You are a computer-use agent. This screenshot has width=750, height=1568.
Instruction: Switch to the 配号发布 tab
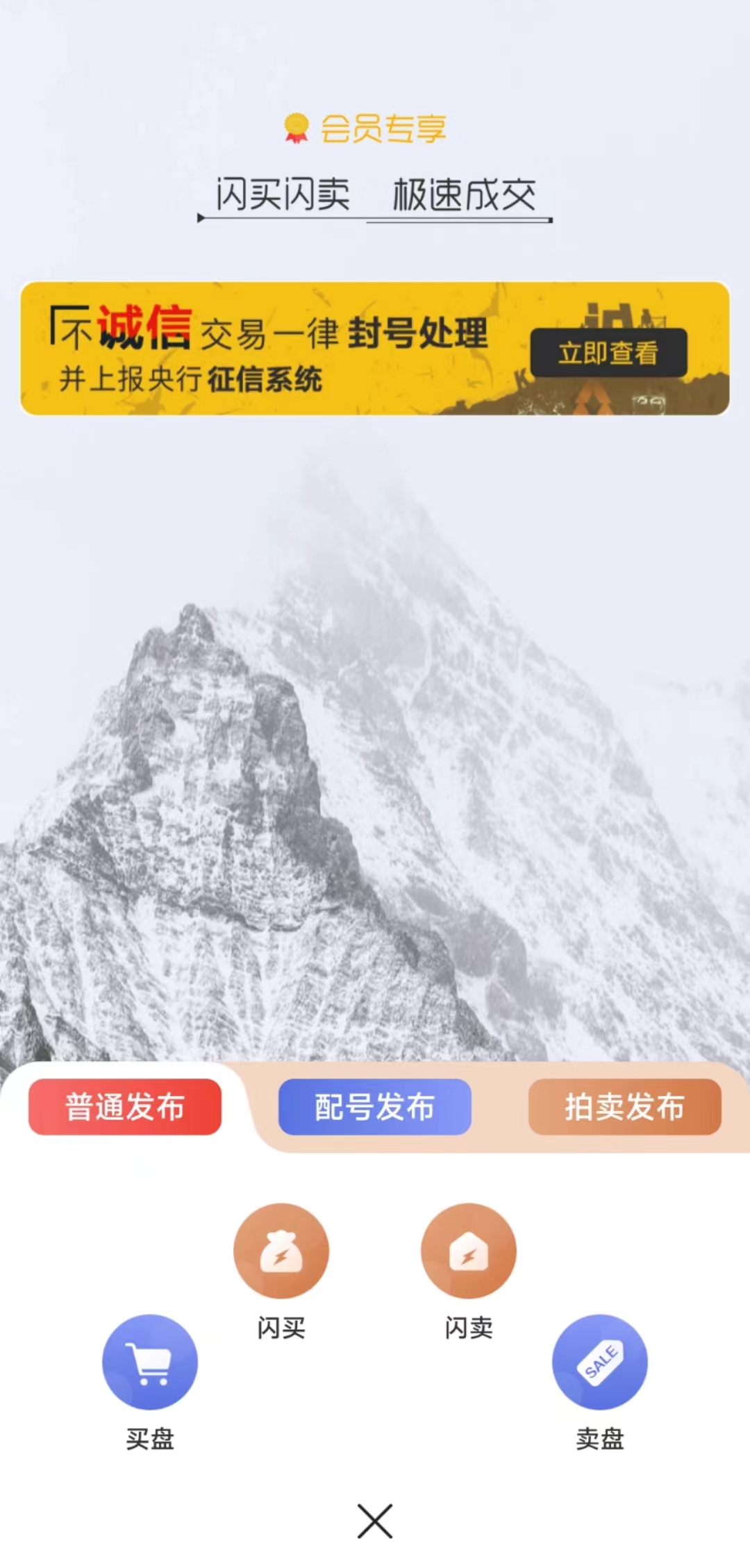(374, 1108)
